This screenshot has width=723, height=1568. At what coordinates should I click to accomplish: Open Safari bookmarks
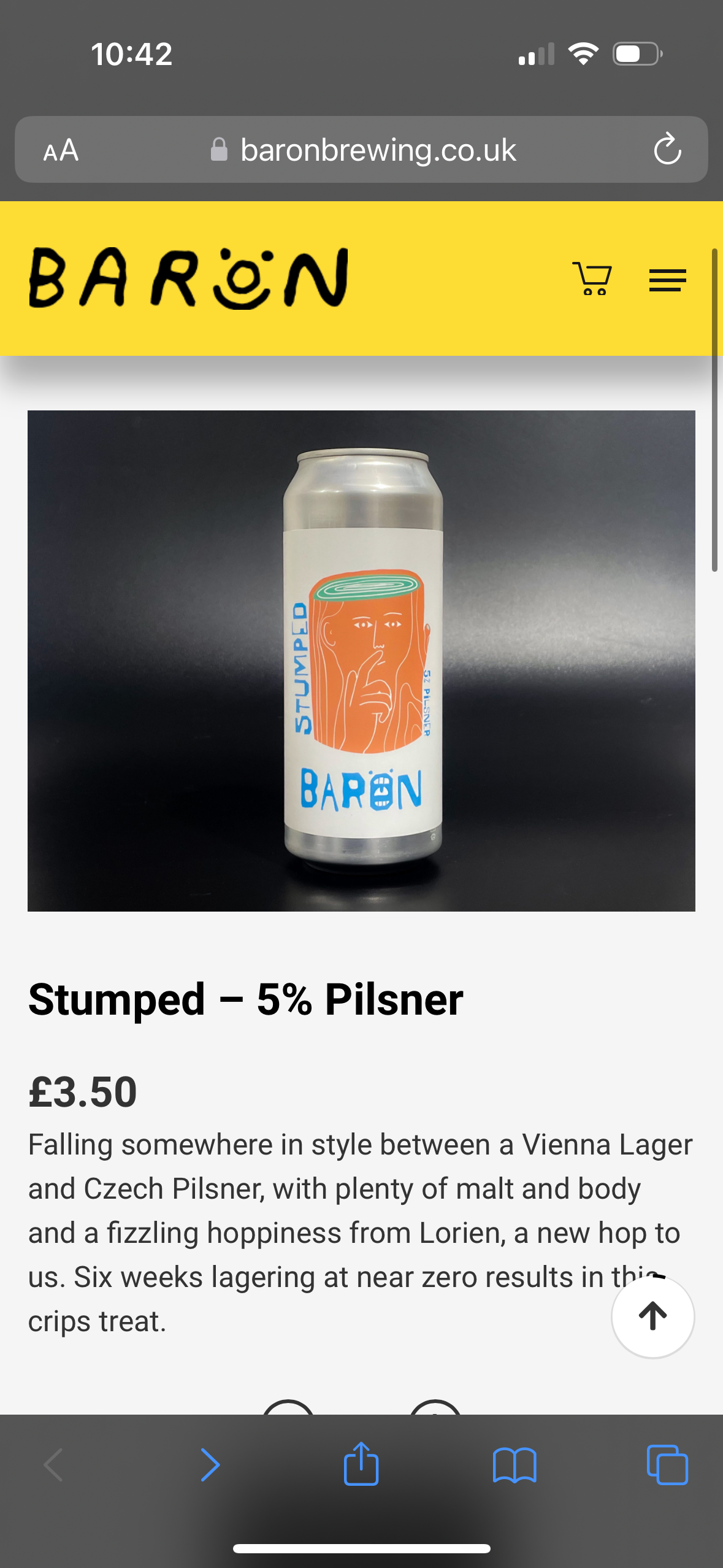click(x=514, y=1465)
